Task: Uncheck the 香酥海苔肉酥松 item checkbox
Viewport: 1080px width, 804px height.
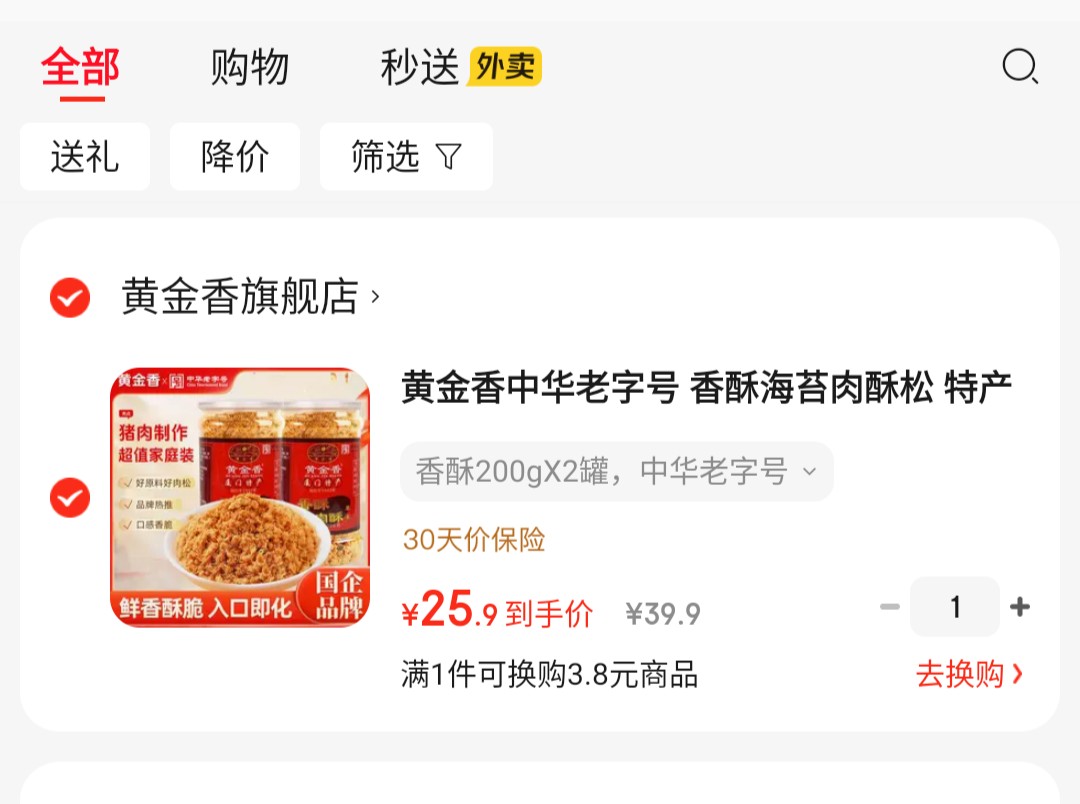Action: (x=70, y=497)
